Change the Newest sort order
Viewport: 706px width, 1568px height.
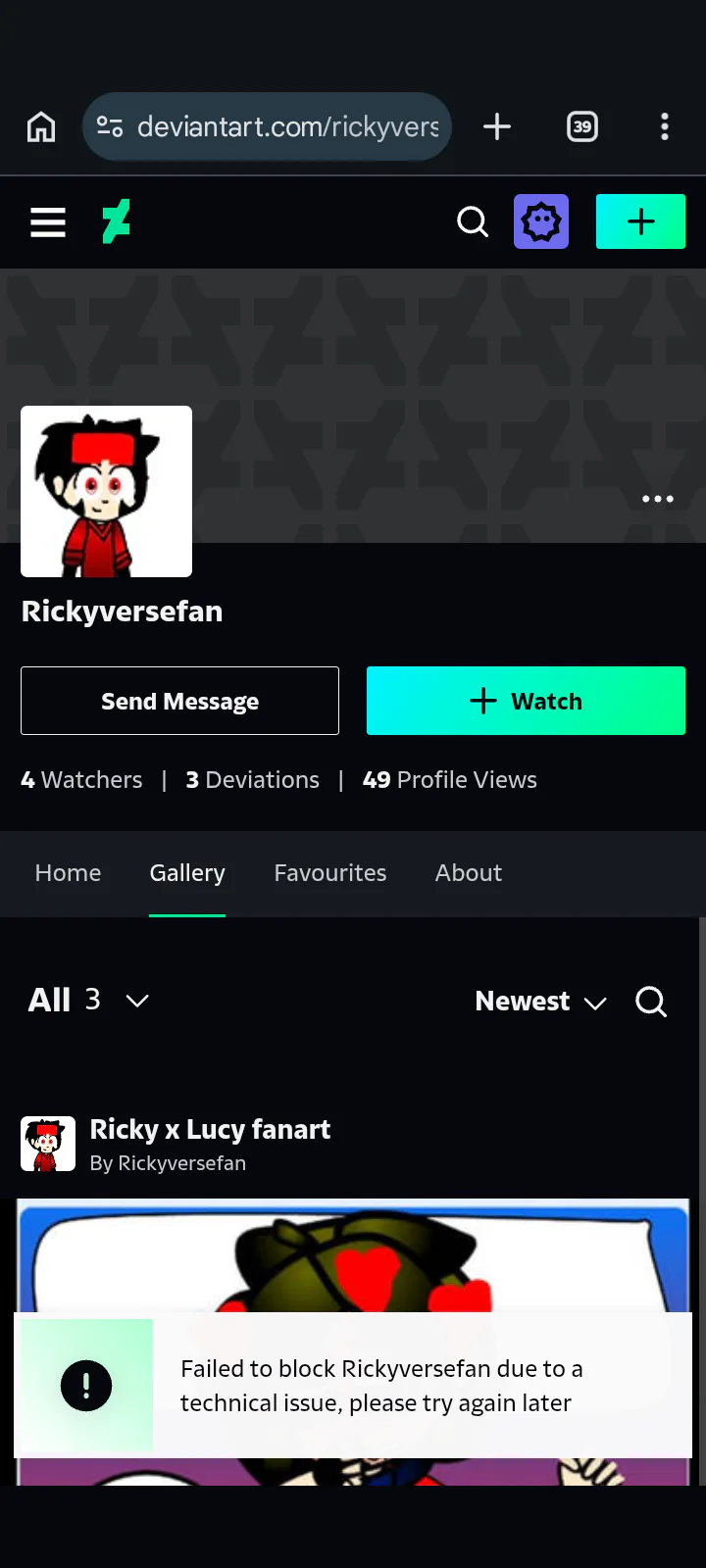point(540,1001)
